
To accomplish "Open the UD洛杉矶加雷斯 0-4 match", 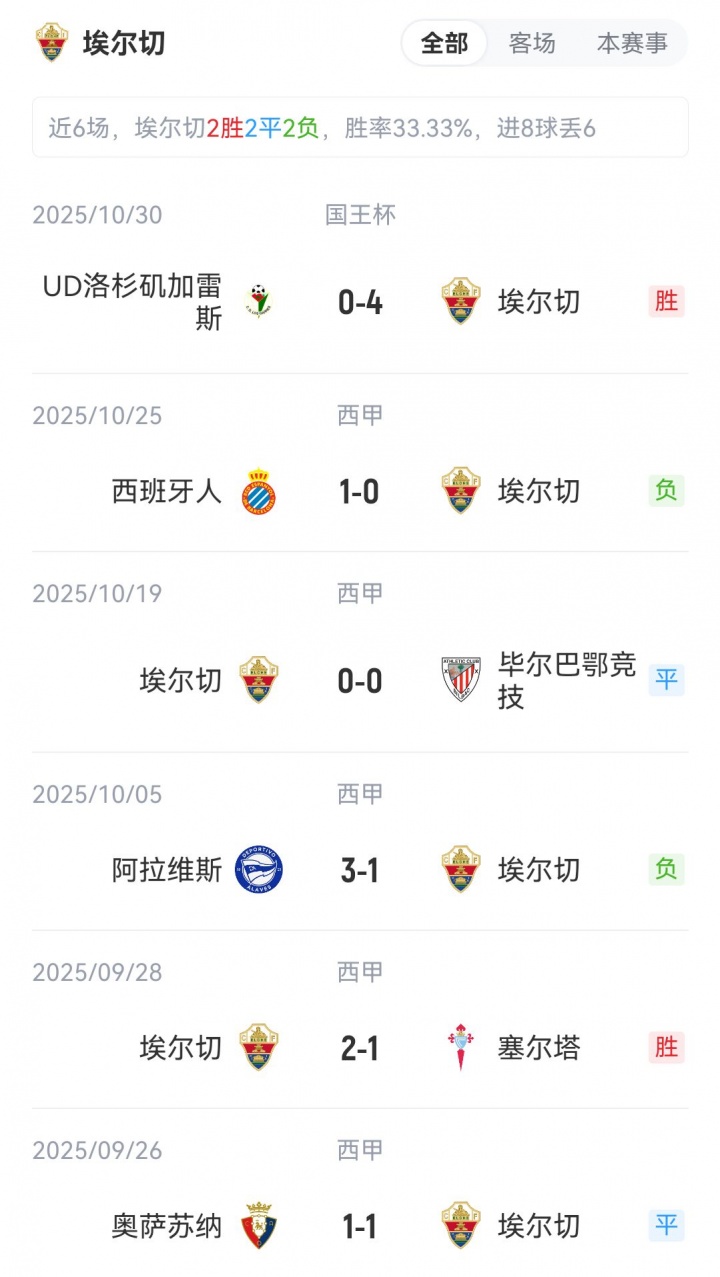I will click(x=360, y=302).
